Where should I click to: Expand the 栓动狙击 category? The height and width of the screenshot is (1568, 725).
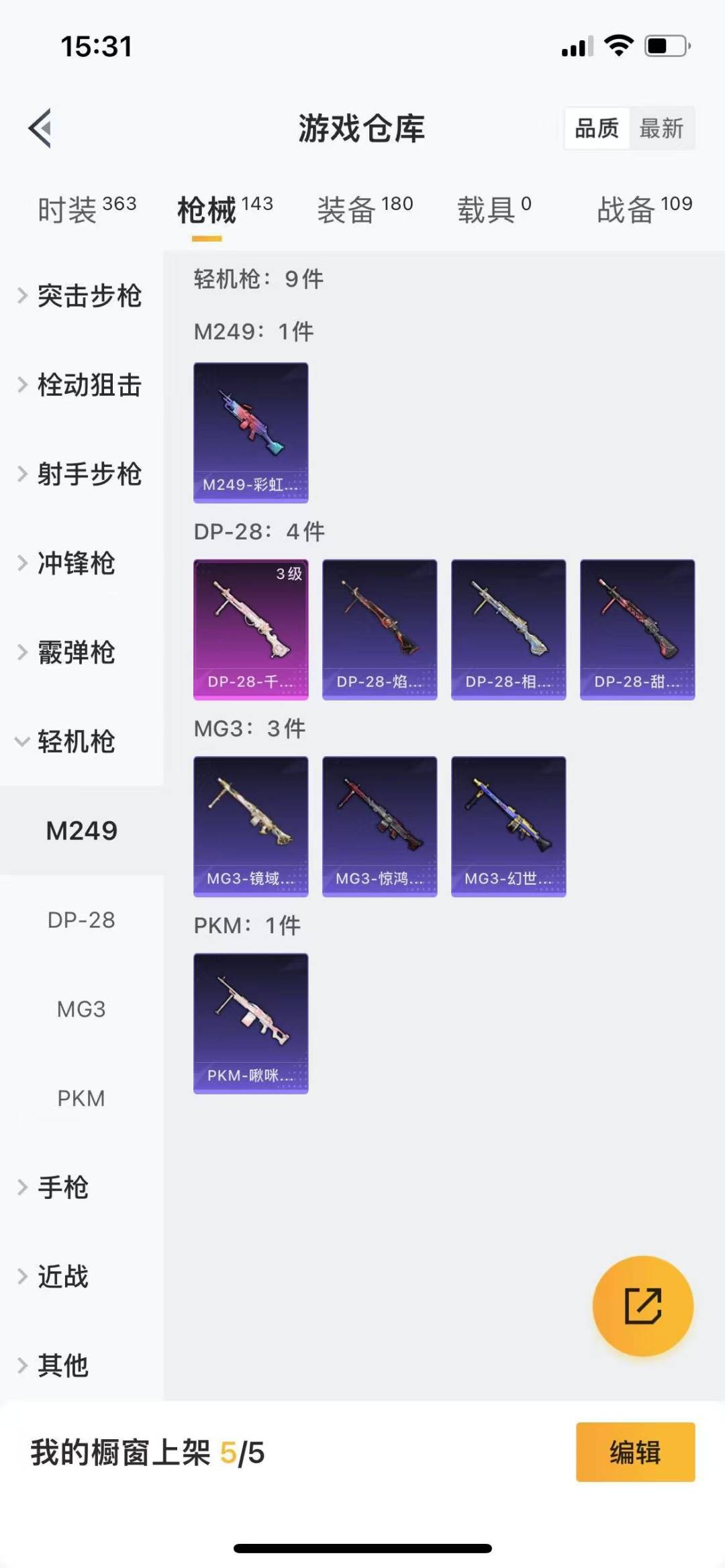pos(81,385)
